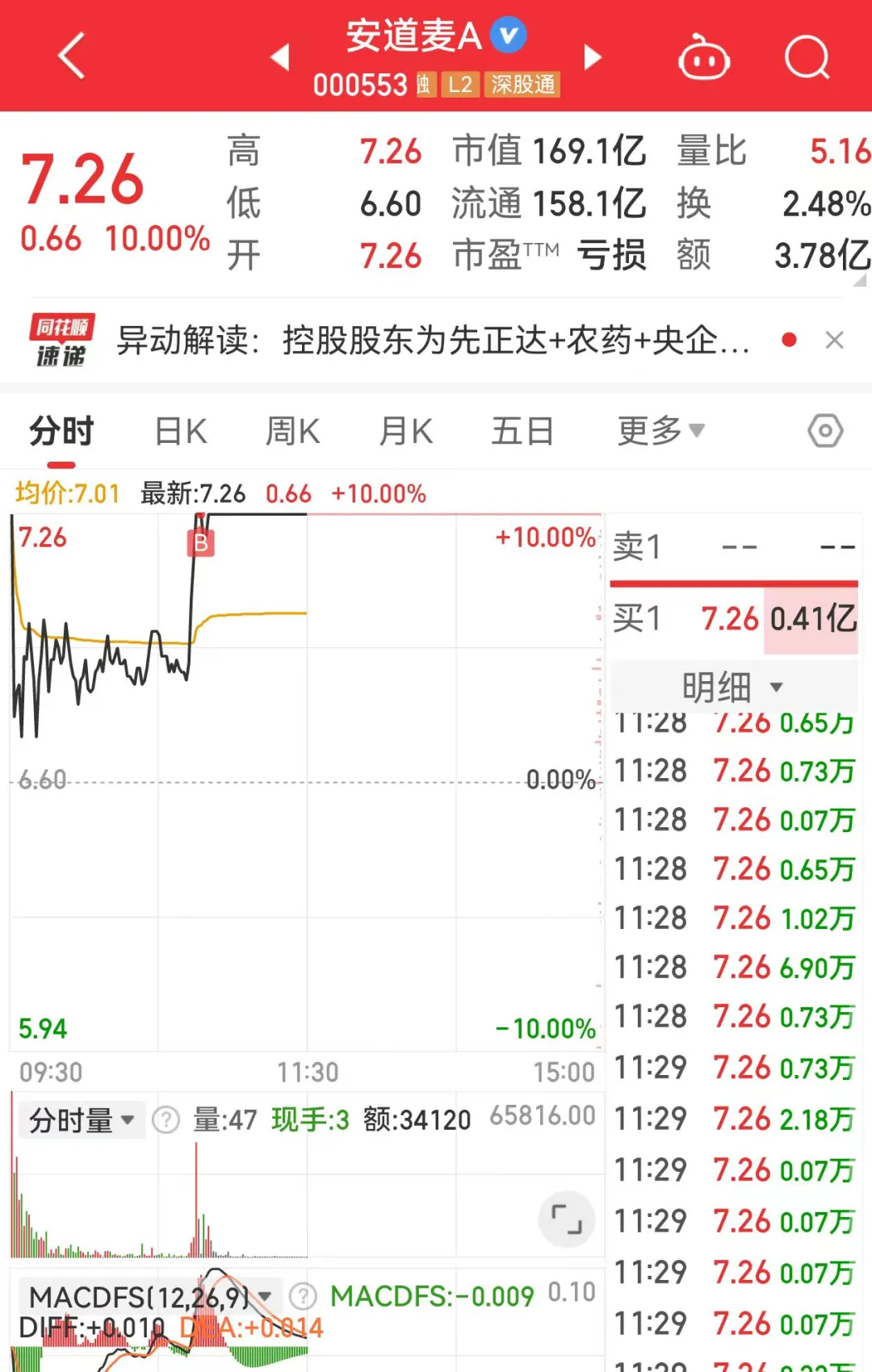
Task: Expand the 更多 chart options
Action: pos(660,431)
